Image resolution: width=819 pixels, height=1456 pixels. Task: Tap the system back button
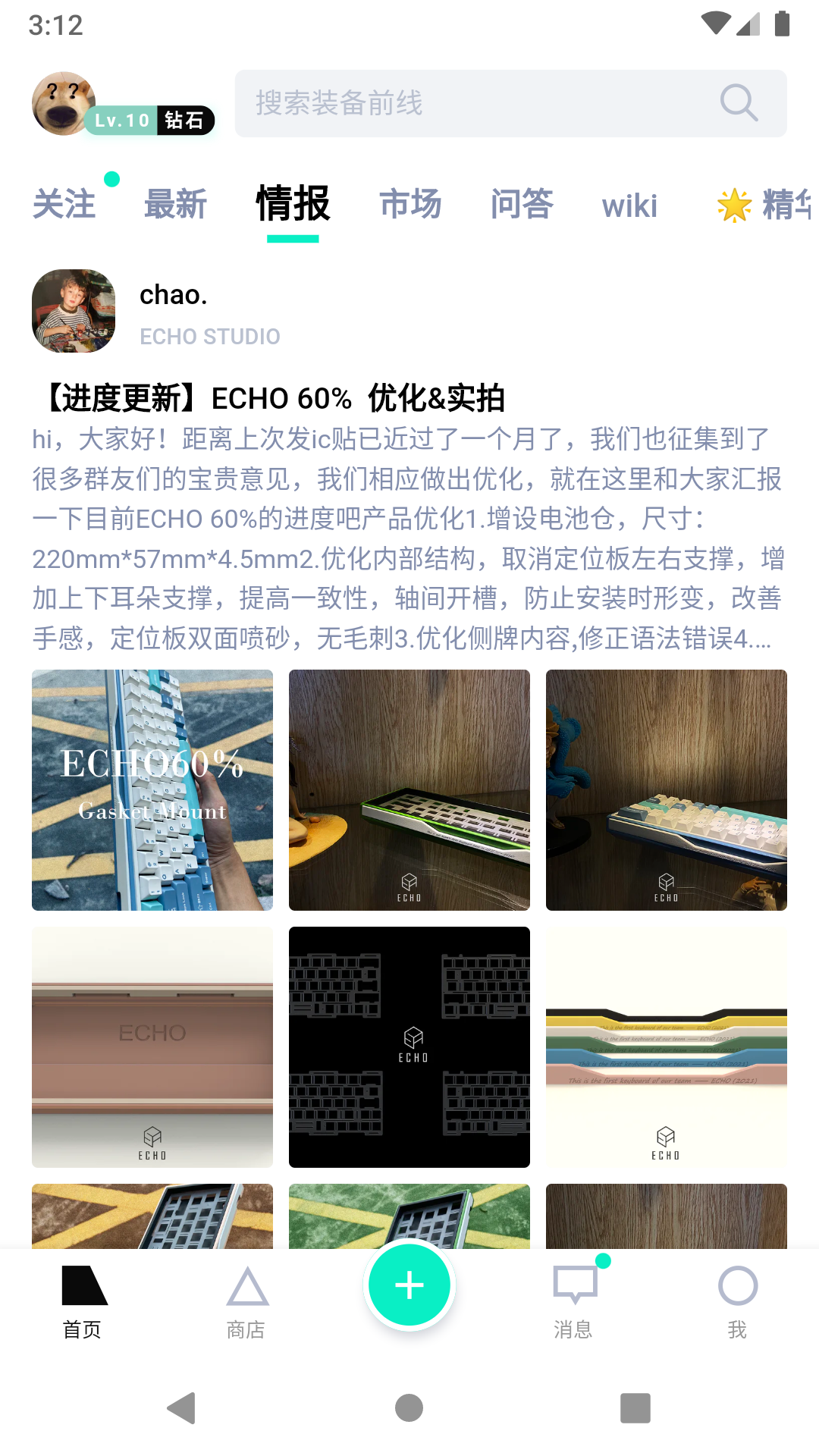click(x=182, y=1408)
